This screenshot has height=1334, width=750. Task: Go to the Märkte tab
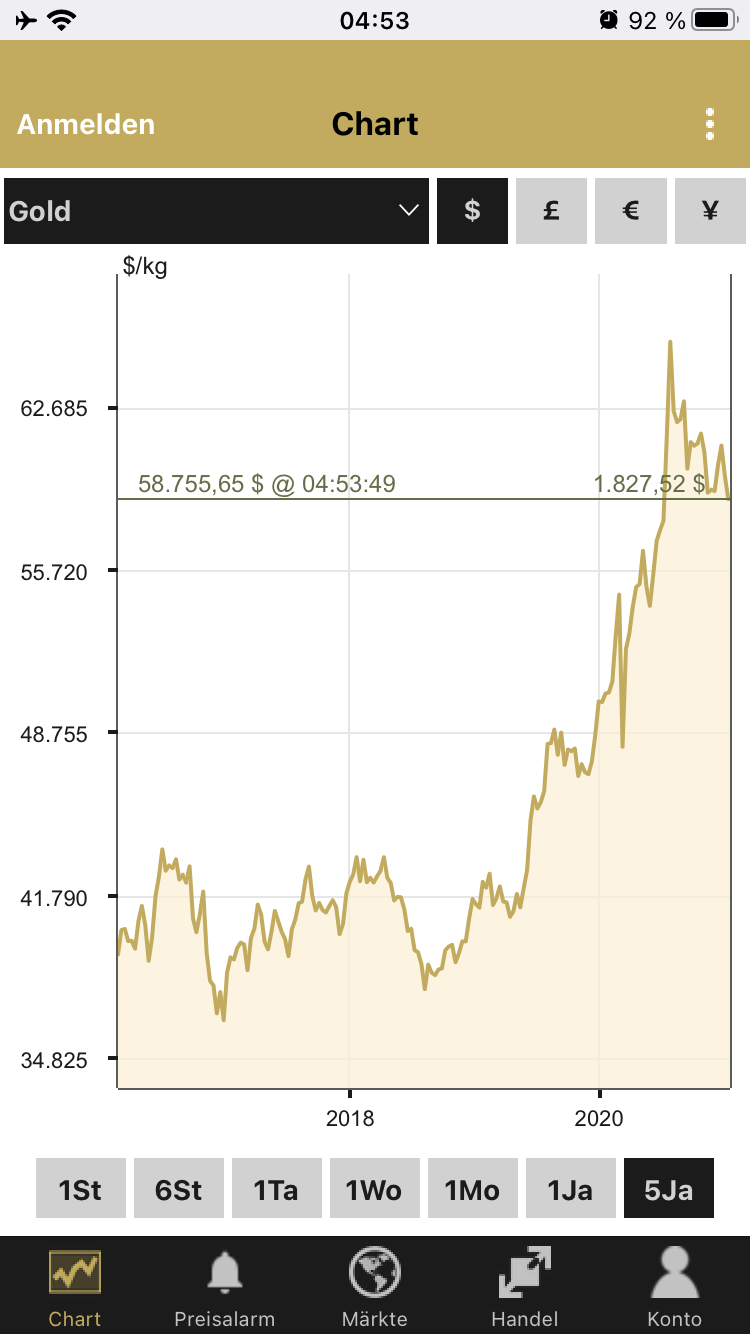pos(375,1286)
